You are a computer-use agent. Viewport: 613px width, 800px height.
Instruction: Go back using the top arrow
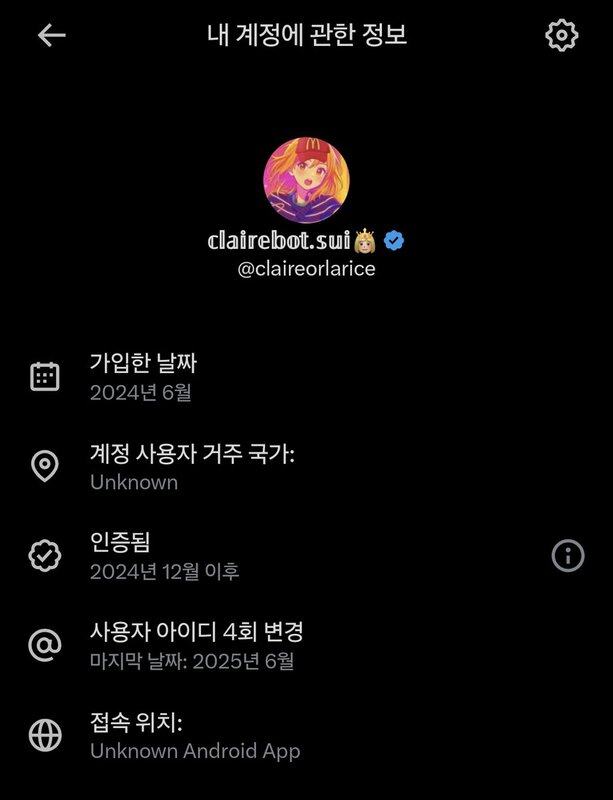coord(51,35)
